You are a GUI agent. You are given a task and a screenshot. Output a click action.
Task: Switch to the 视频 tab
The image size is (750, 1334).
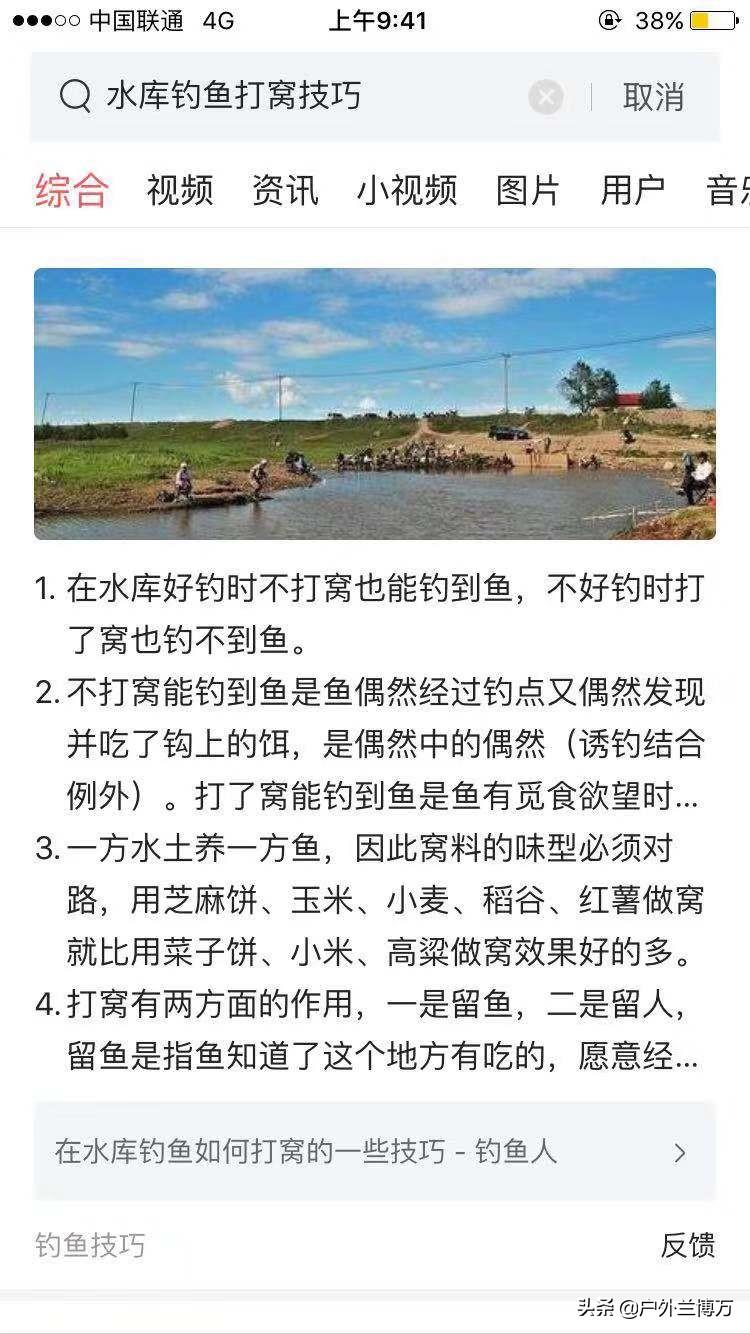[x=180, y=190]
